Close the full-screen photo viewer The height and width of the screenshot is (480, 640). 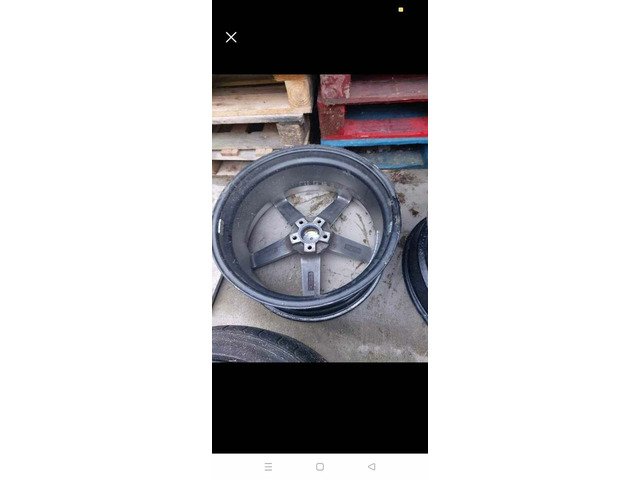[231, 37]
